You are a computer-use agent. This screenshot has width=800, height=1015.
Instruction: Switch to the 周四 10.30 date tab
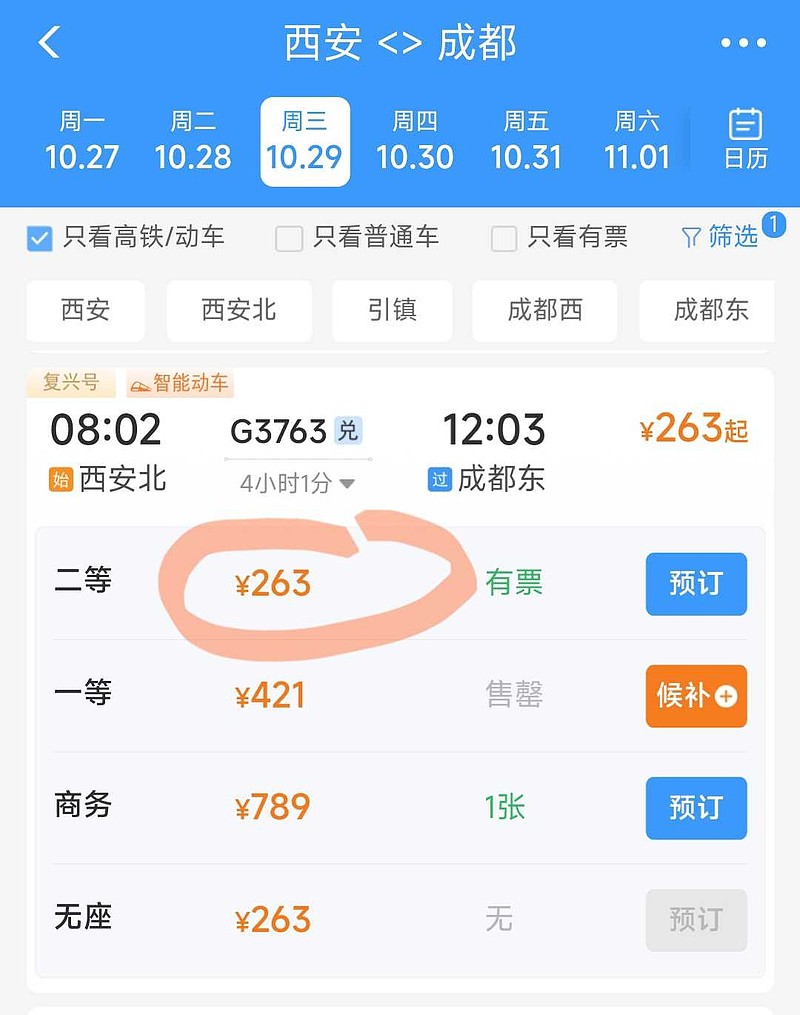[x=416, y=137]
